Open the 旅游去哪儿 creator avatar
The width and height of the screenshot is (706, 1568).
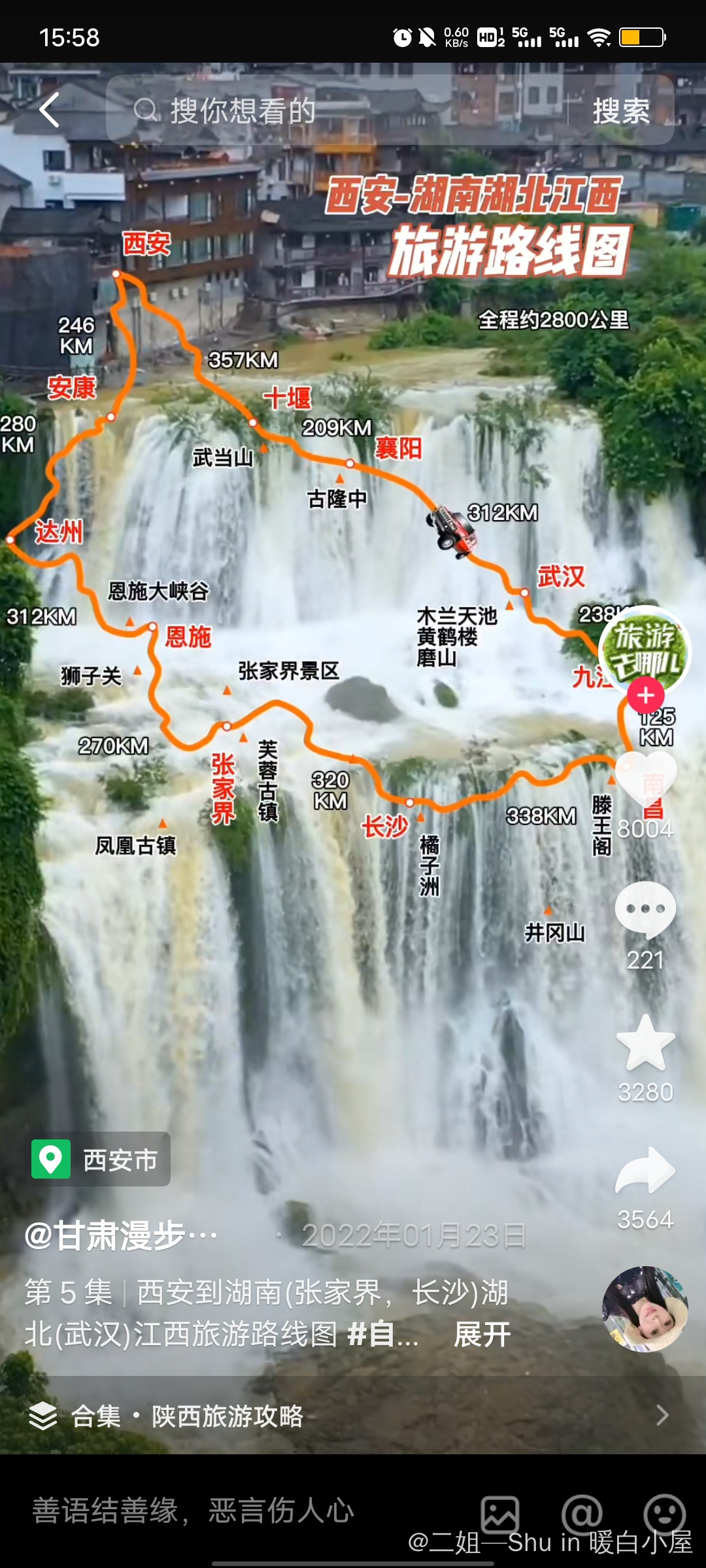[645, 650]
